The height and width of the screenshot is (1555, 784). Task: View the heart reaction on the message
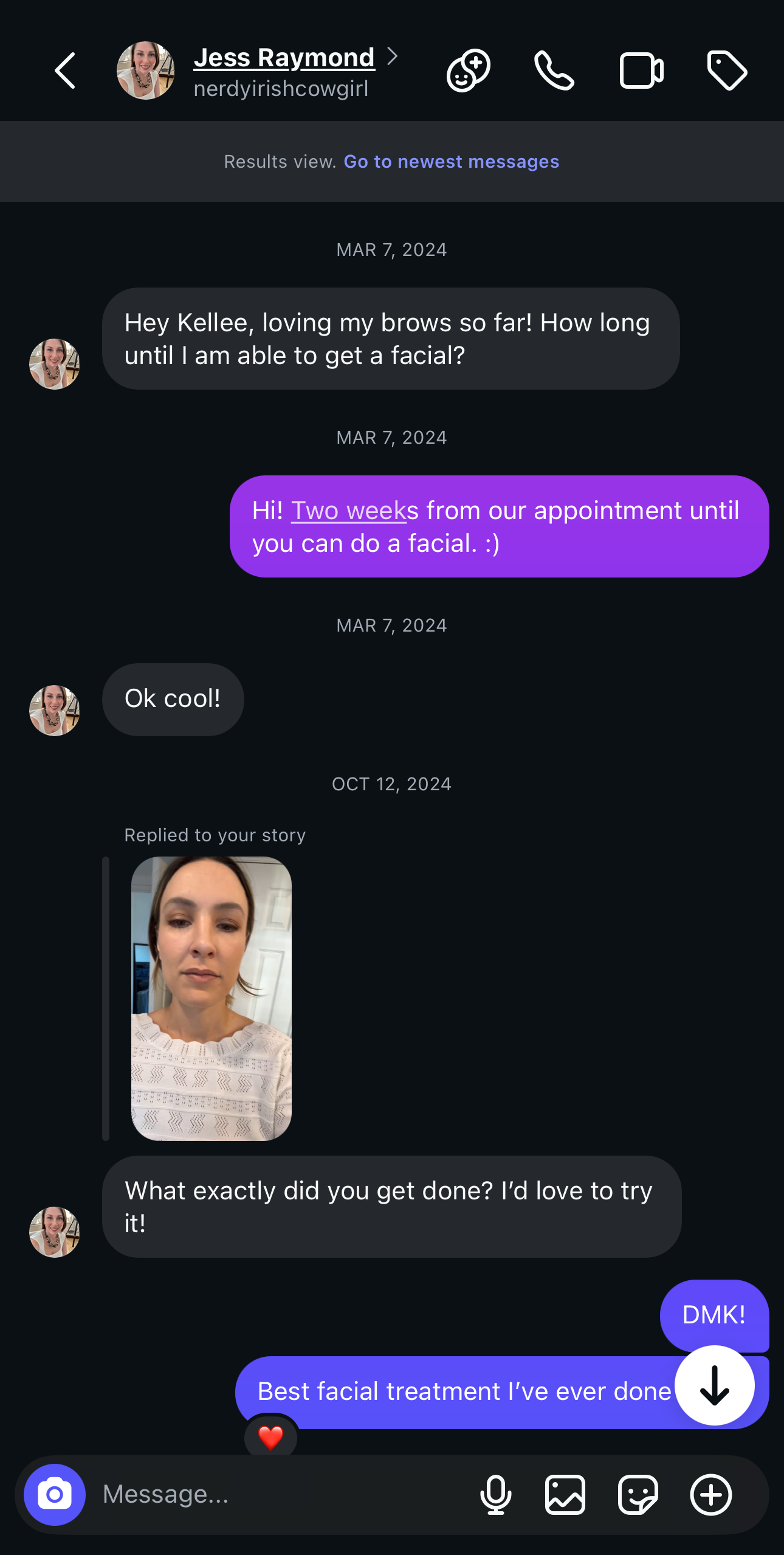click(x=271, y=1438)
